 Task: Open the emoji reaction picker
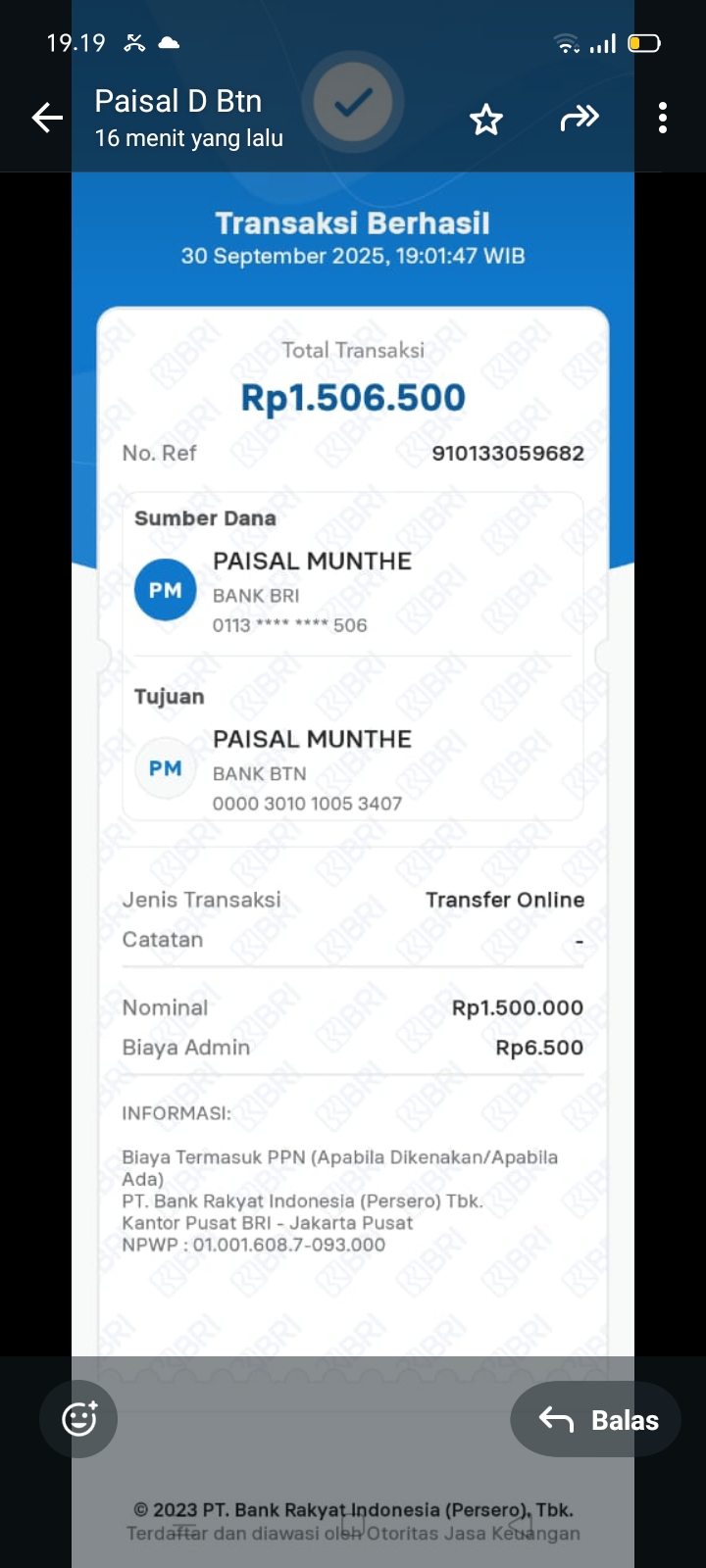click(x=78, y=1419)
